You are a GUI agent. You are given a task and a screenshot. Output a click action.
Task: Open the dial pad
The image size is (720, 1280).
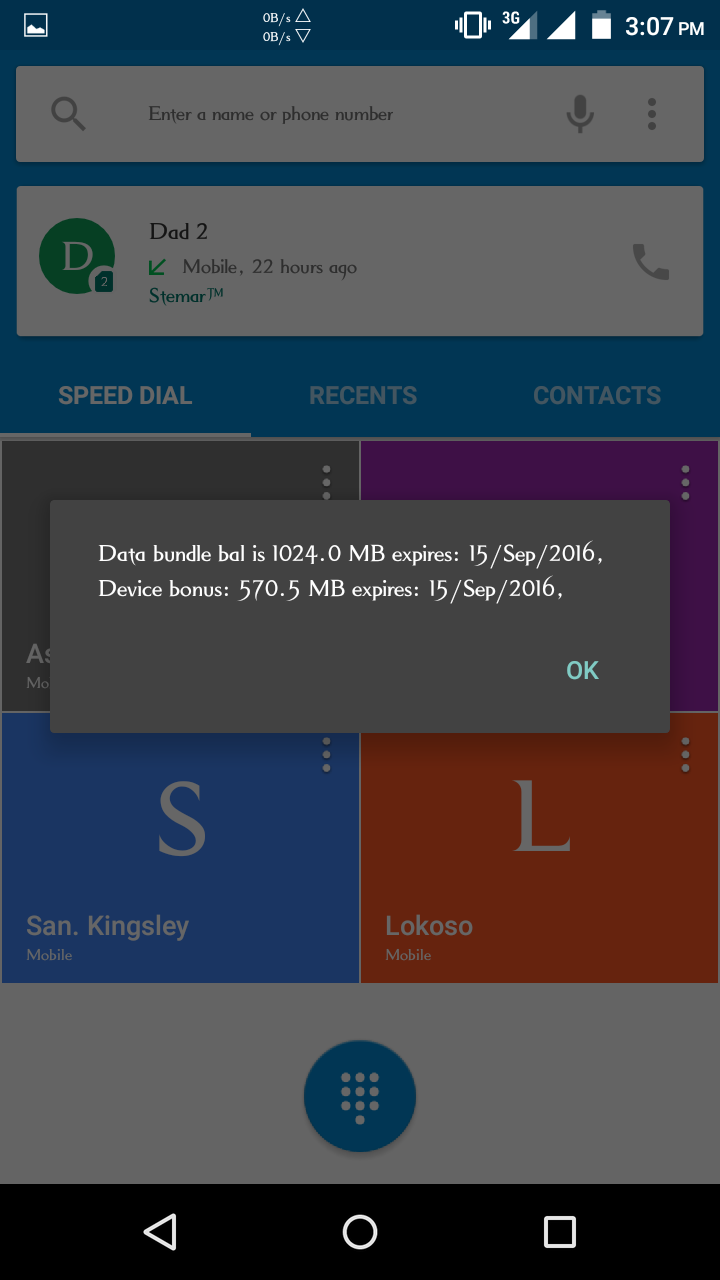point(360,1097)
